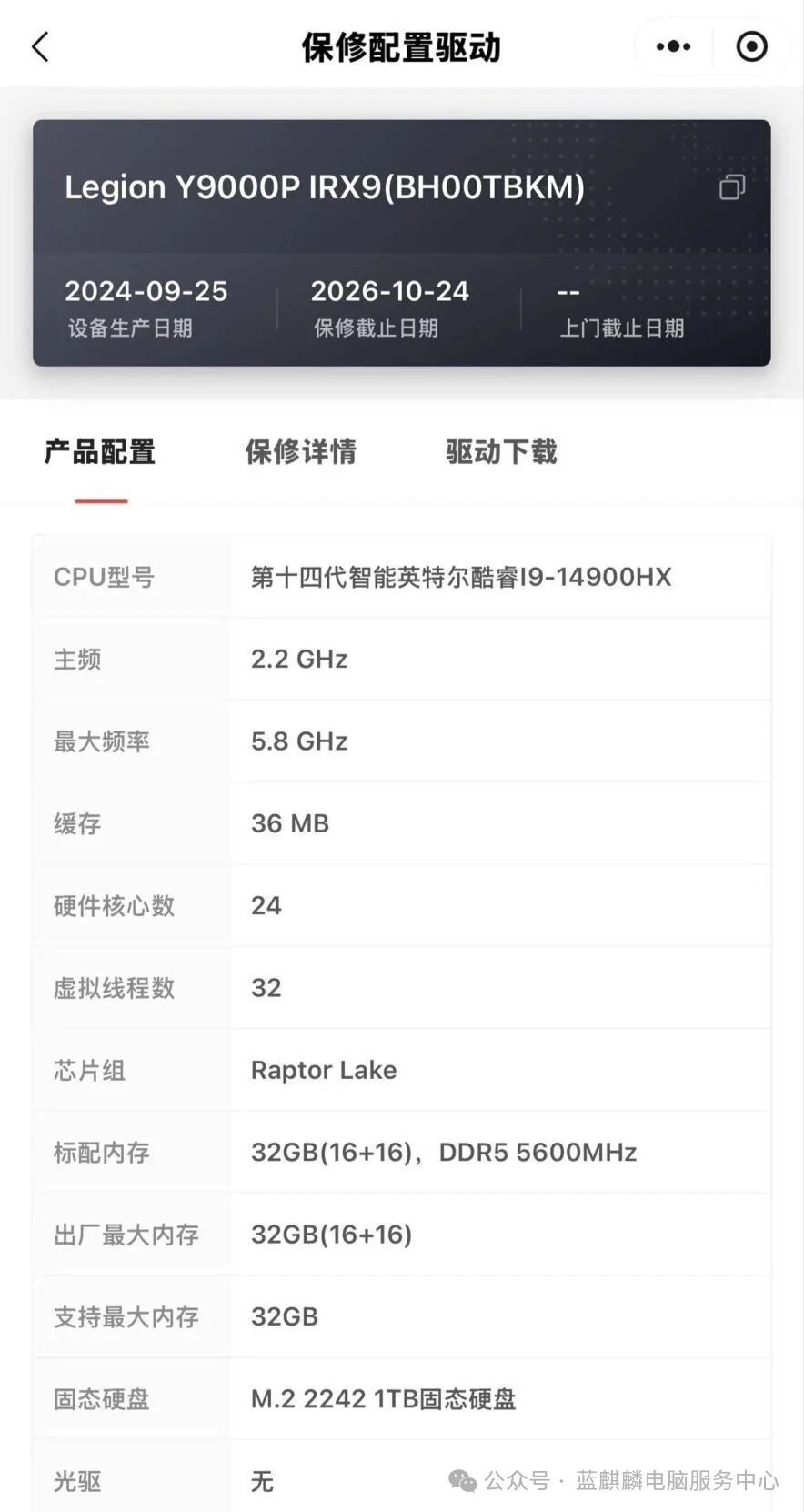Go back with the top-left arrow
Viewport: 804px width, 1512px height.
40,46
